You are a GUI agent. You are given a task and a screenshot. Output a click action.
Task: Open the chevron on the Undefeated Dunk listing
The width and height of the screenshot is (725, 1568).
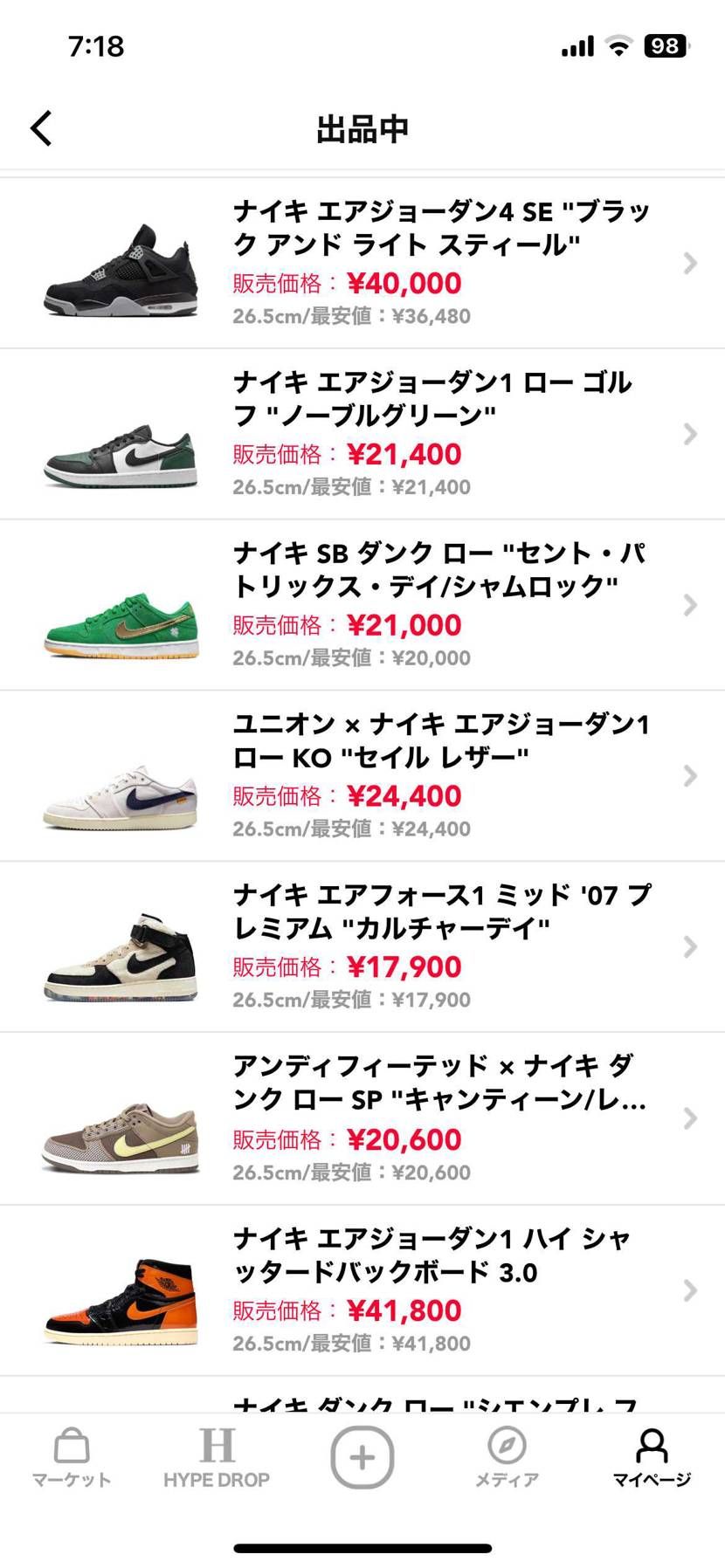point(692,1118)
